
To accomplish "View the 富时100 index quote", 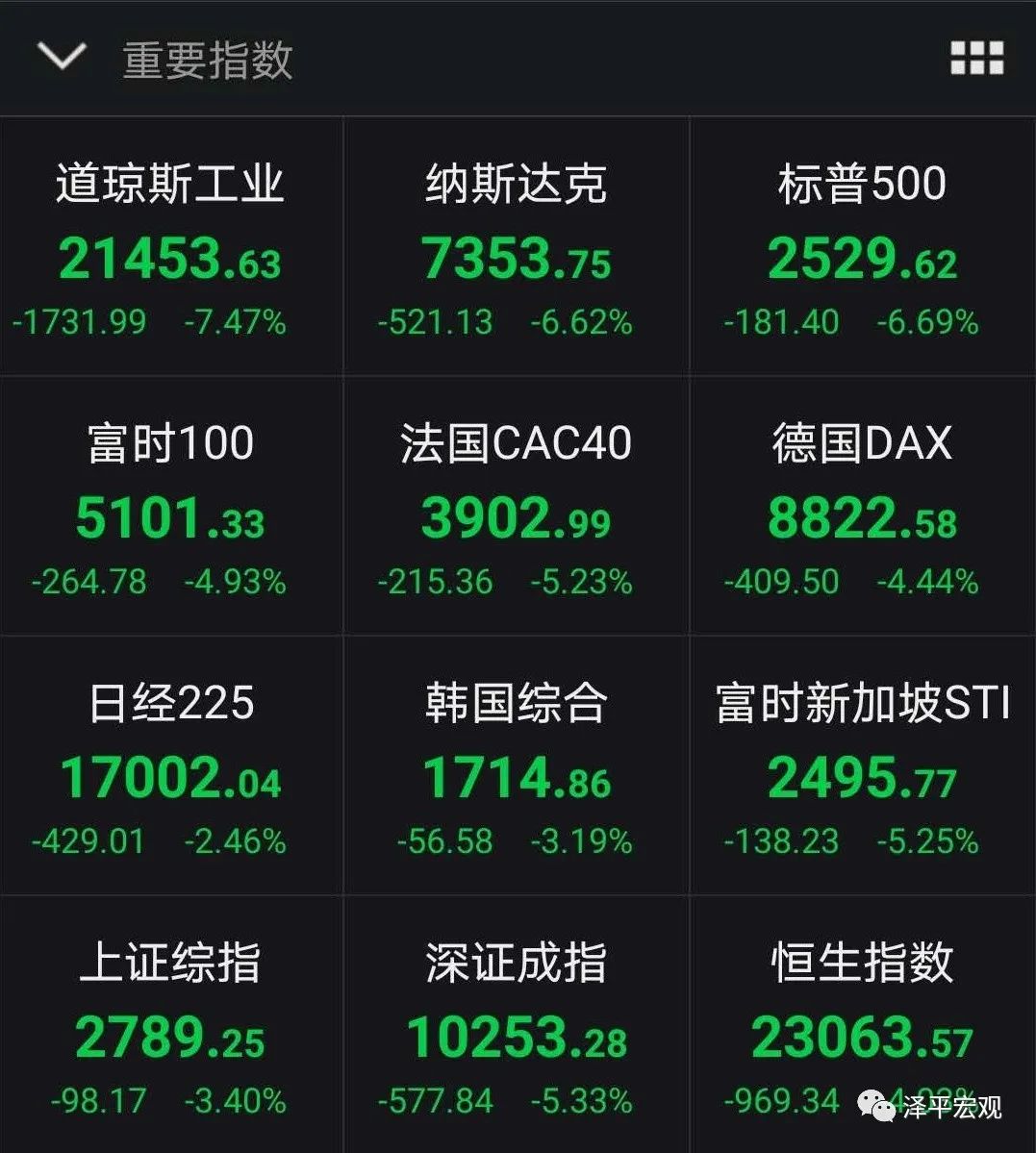I will click(171, 505).
